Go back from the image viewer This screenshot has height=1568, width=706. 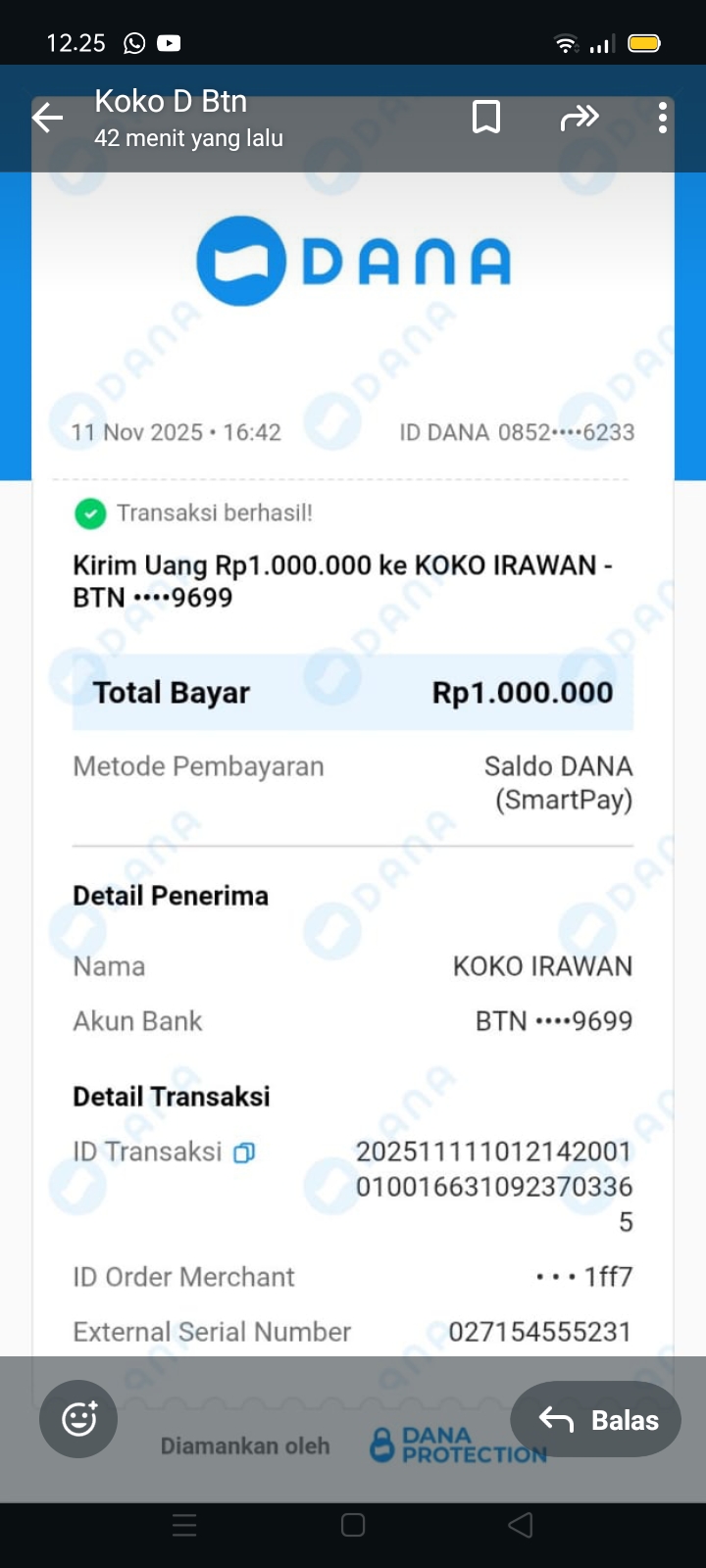(47, 119)
